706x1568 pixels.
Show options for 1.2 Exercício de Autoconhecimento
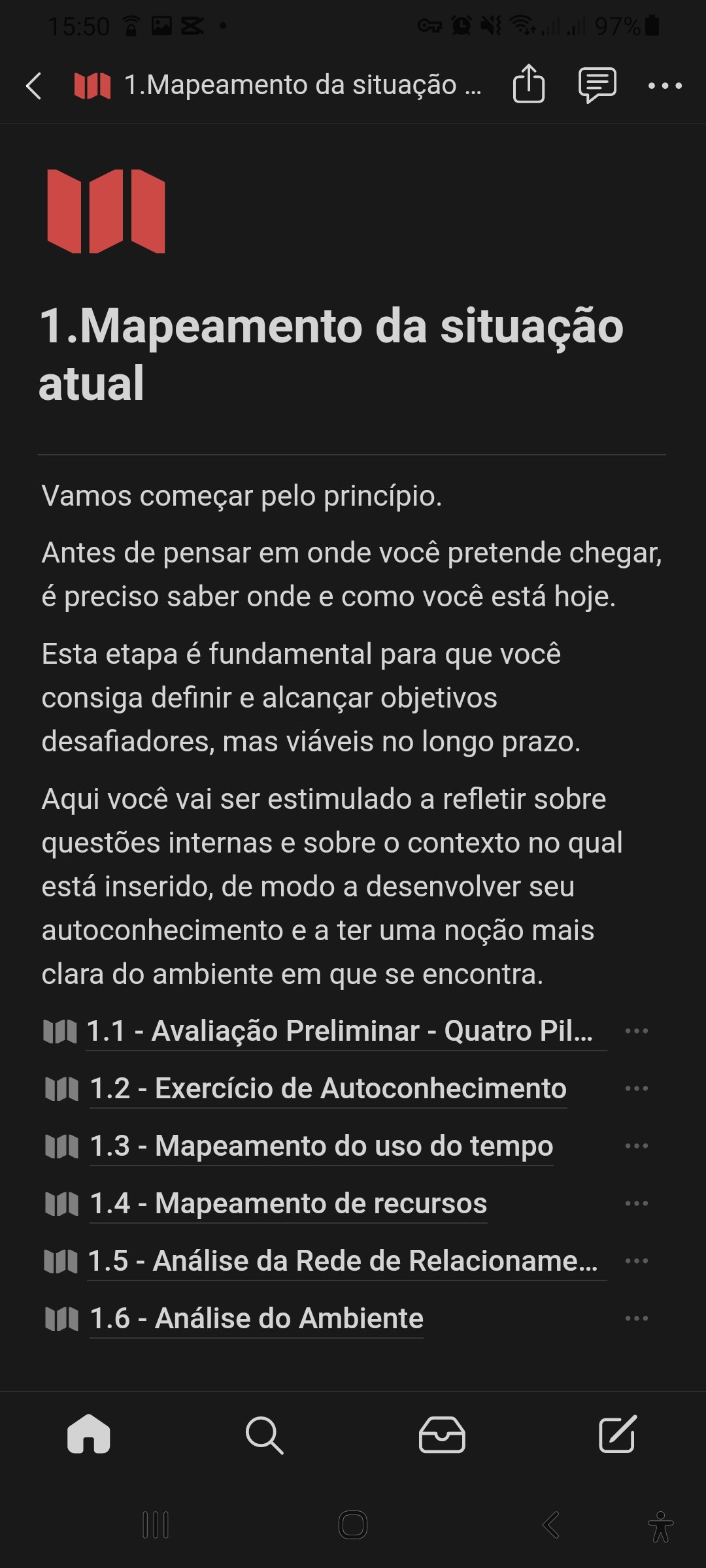(x=636, y=1088)
